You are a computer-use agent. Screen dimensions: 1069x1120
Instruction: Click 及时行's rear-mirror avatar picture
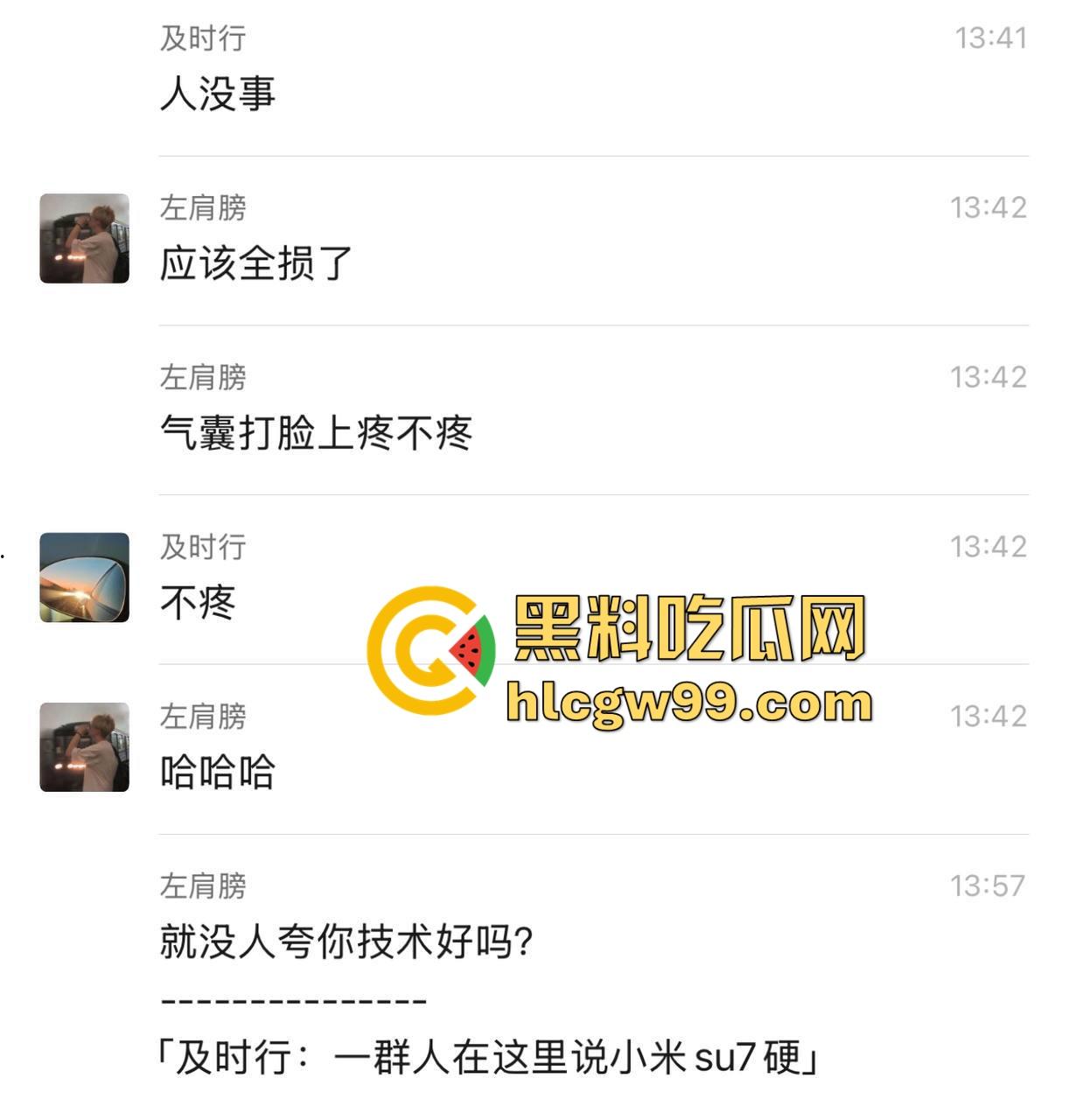83,577
